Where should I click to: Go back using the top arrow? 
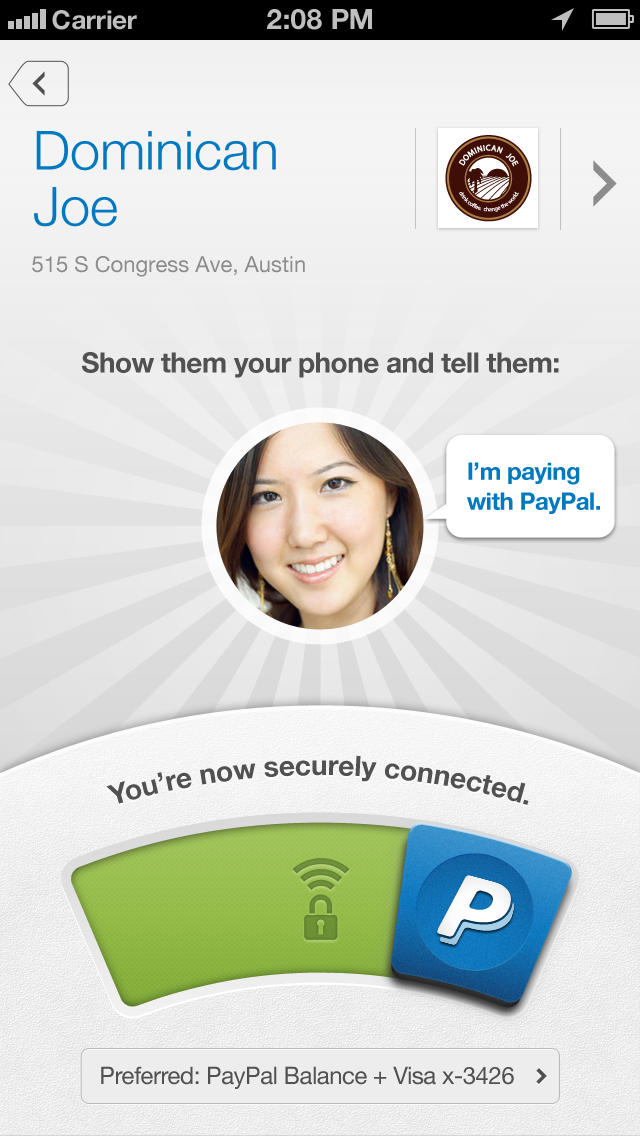click(x=39, y=84)
